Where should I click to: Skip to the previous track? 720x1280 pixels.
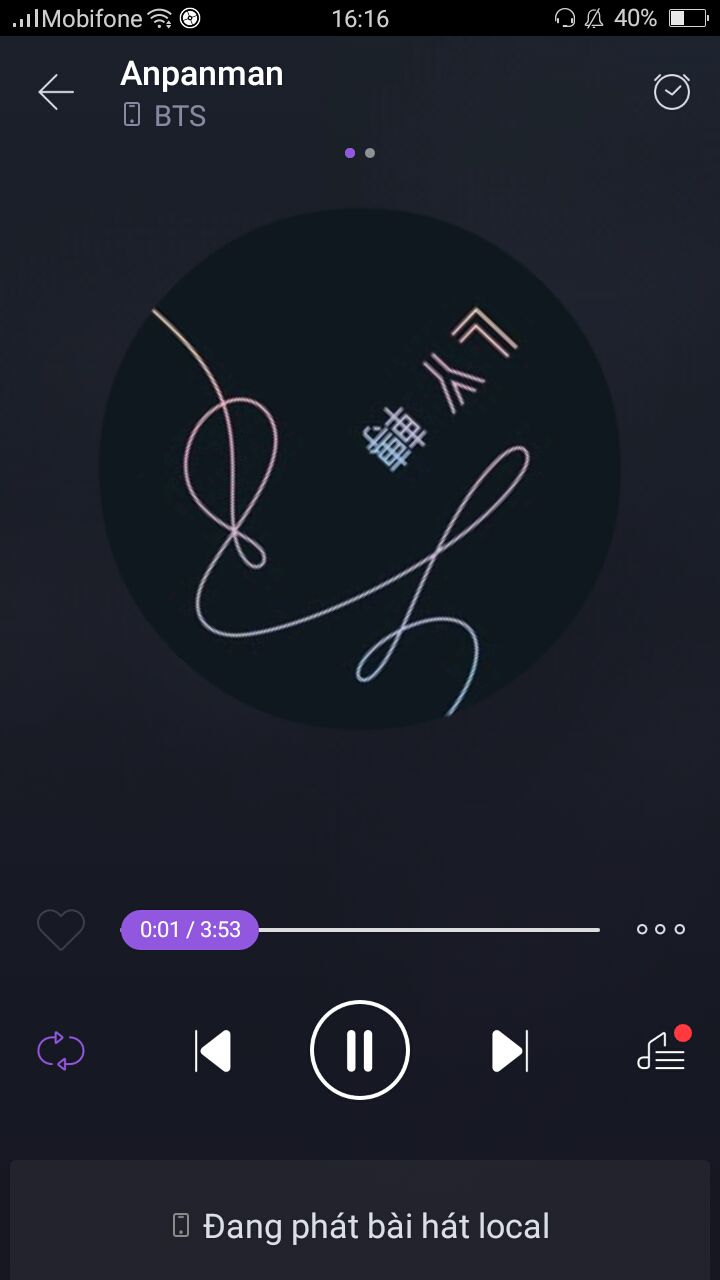(212, 1051)
